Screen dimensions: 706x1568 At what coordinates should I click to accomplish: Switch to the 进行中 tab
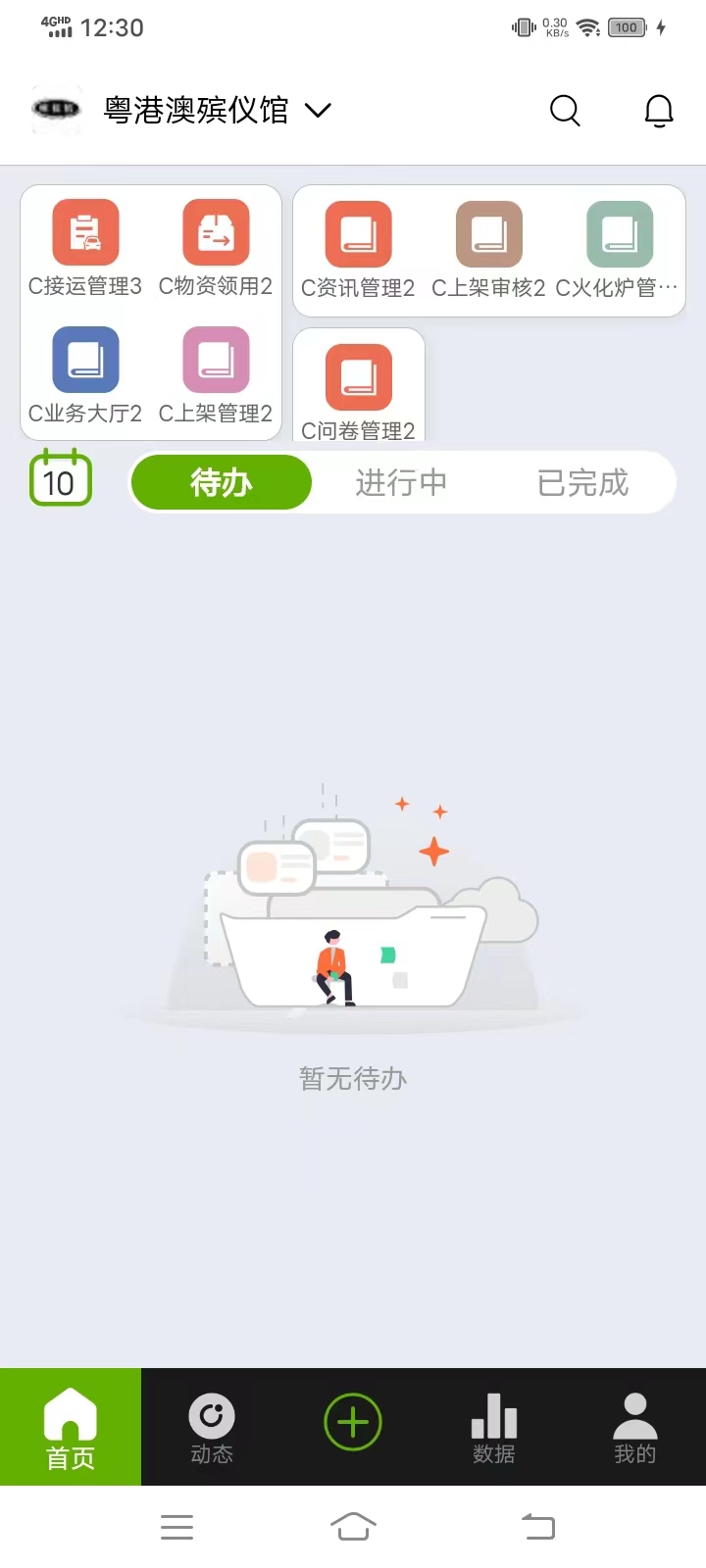400,482
